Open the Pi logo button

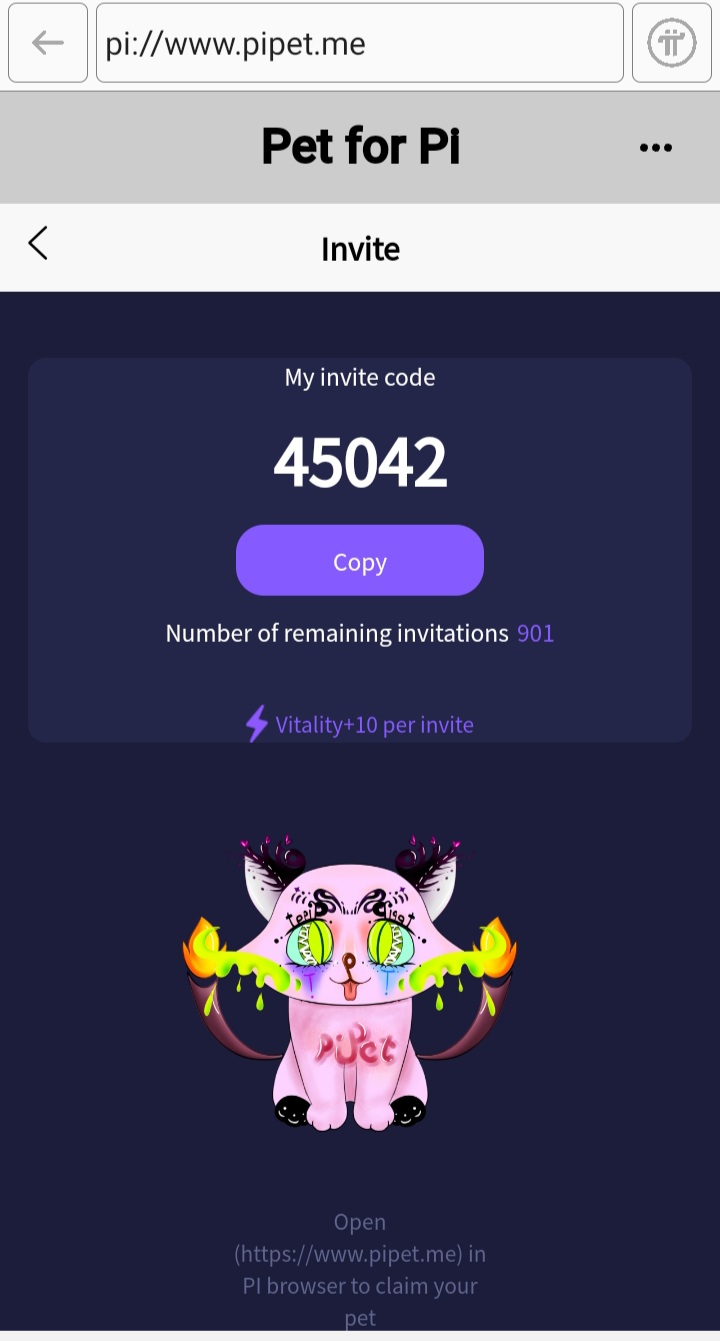[671, 43]
